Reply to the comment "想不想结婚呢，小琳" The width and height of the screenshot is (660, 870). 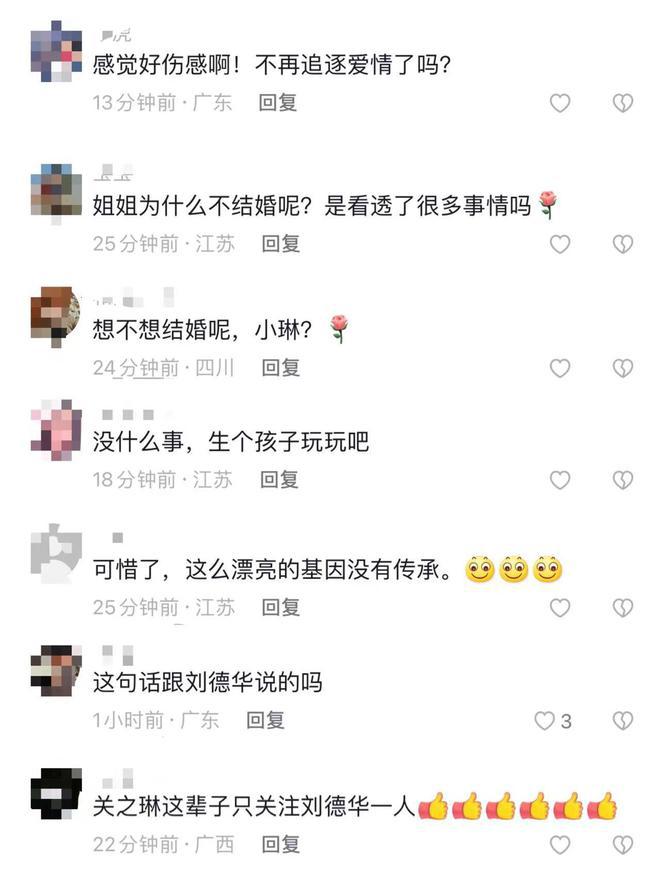[x=280, y=368]
